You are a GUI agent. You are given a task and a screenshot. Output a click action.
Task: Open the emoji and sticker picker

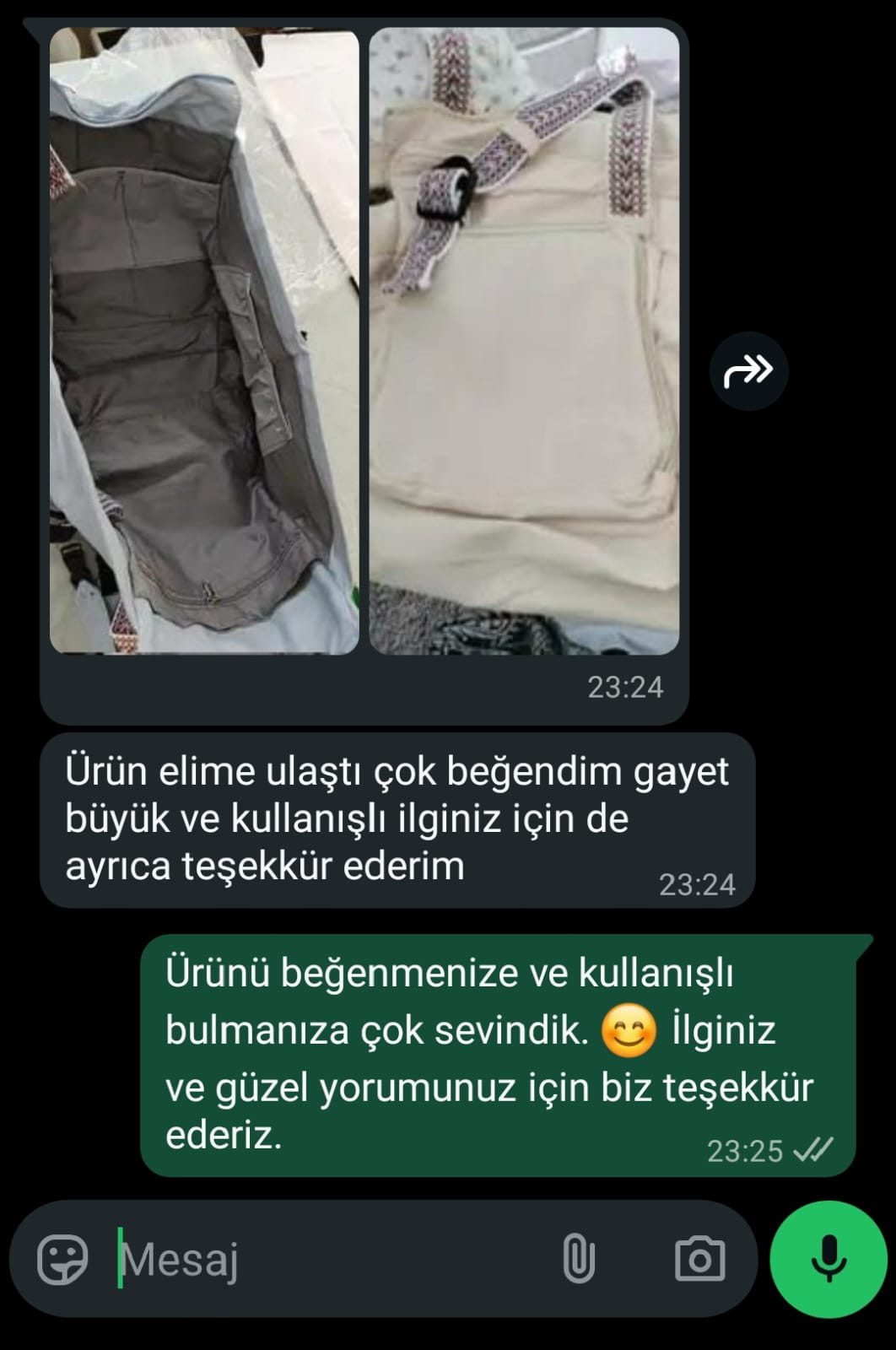(62, 1260)
